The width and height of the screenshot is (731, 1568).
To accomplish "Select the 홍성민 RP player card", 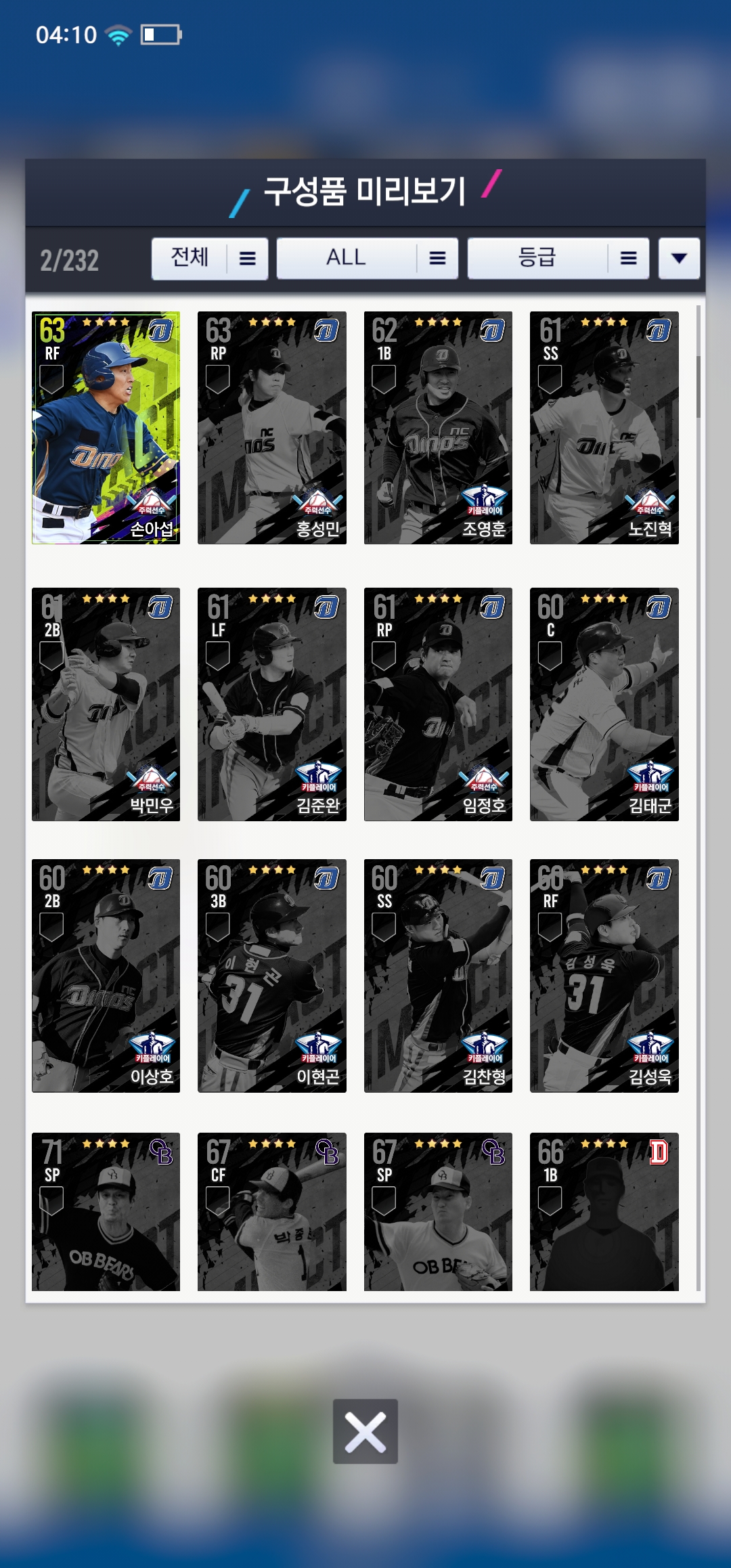I will coord(272,428).
